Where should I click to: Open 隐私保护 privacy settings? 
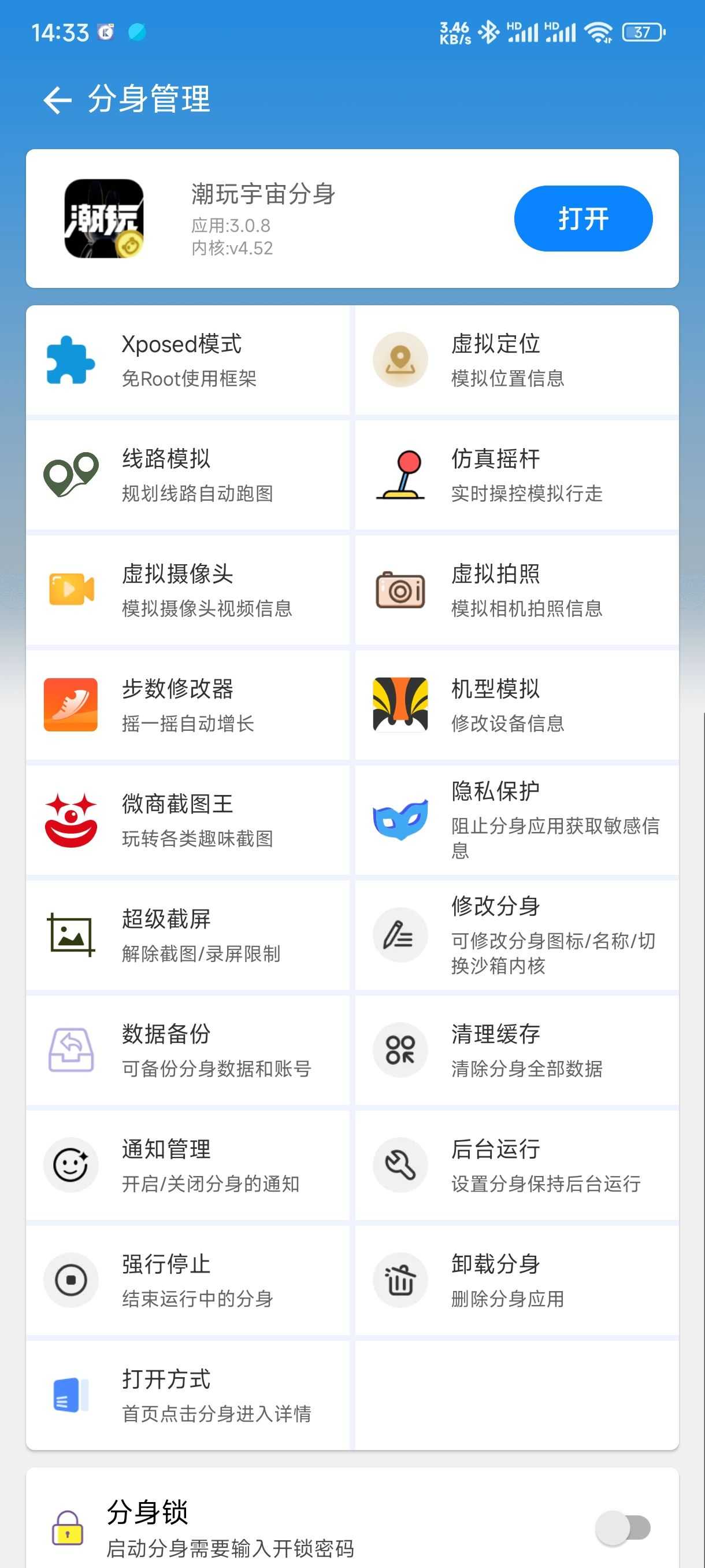pyautogui.click(x=517, y=820)
